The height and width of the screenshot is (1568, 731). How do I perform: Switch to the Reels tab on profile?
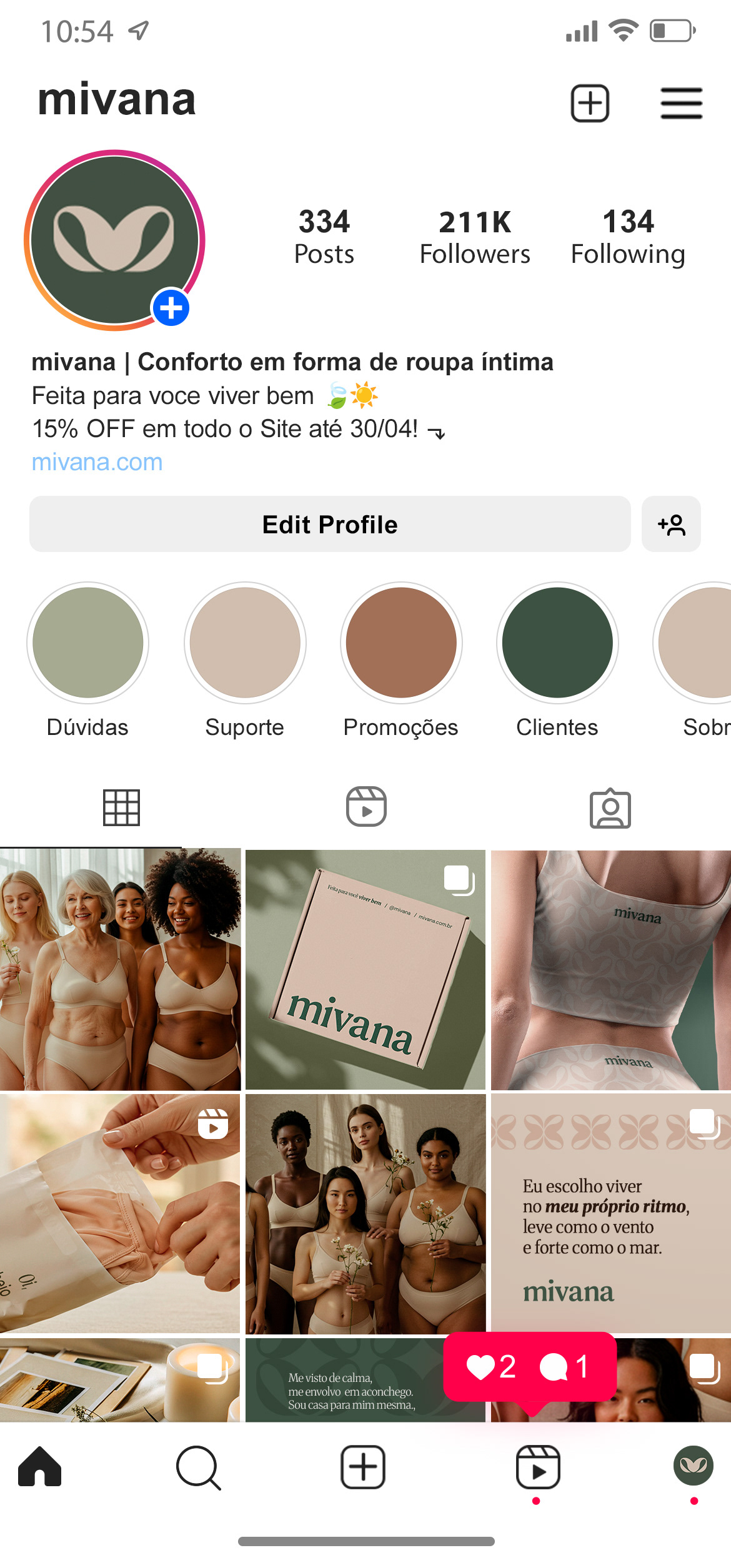coord(366,807)
